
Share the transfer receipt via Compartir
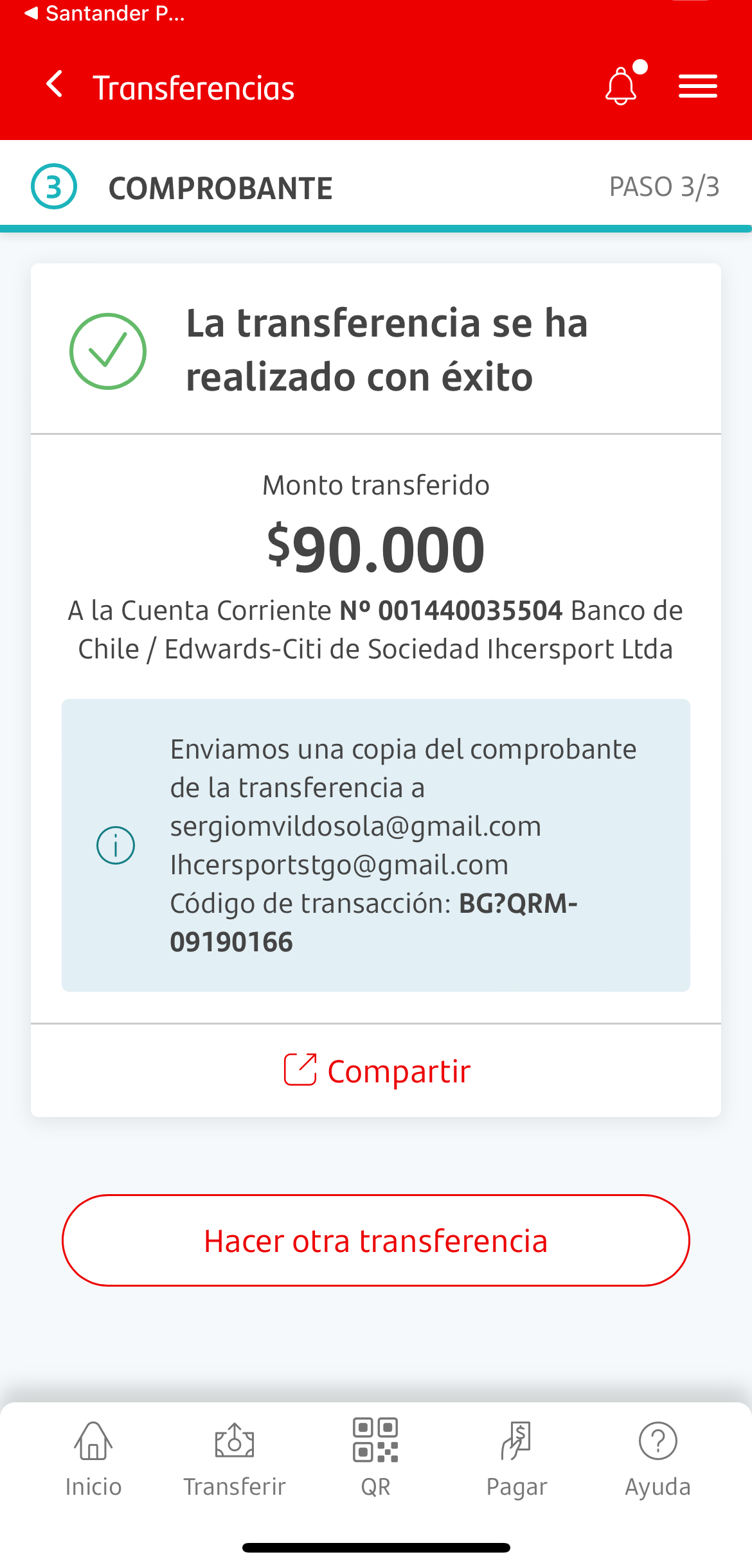pos(377,1071)
